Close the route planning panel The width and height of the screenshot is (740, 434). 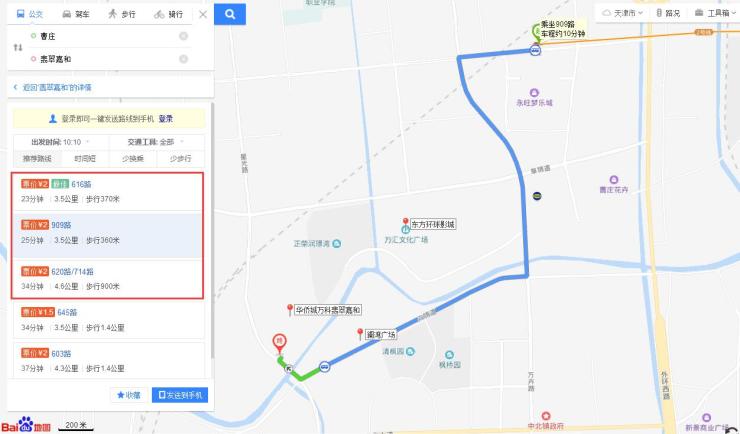203,14
